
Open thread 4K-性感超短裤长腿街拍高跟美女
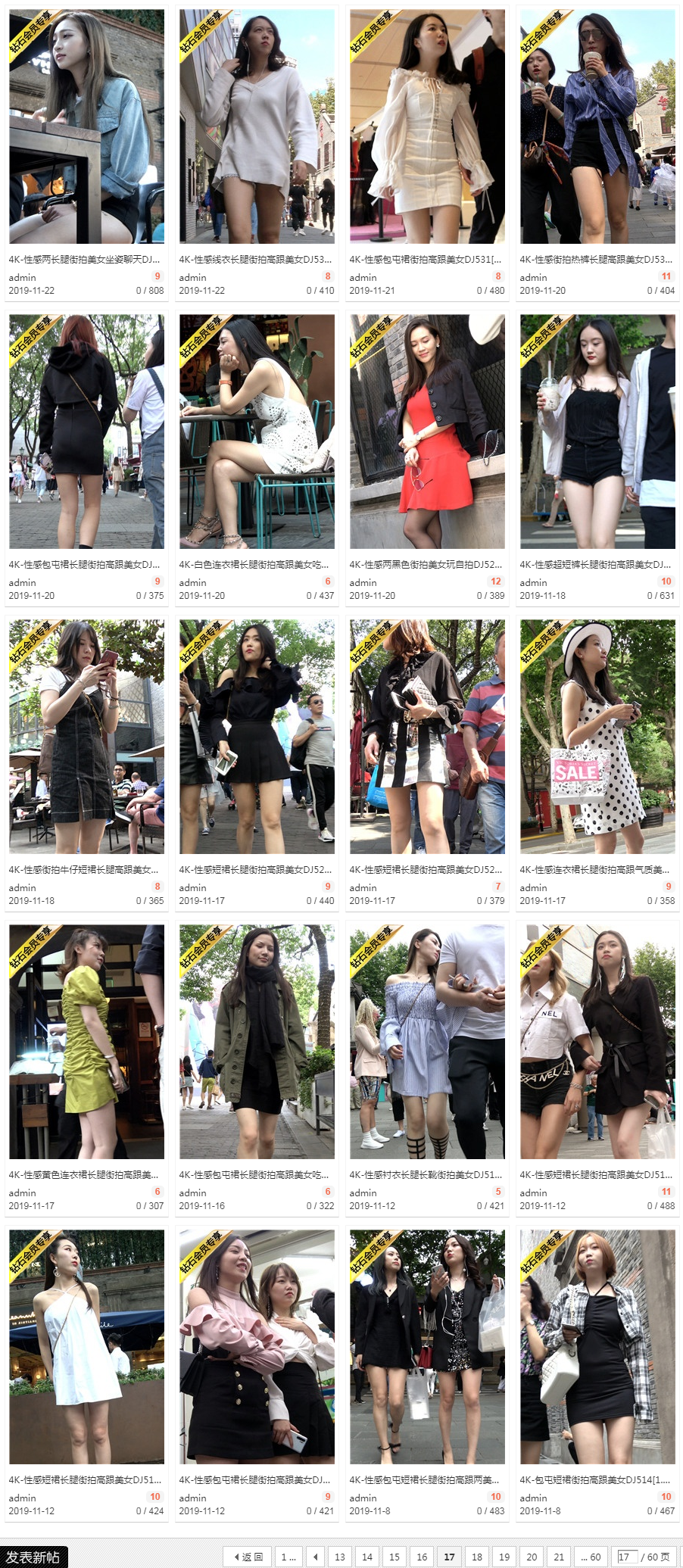[595, 564]
